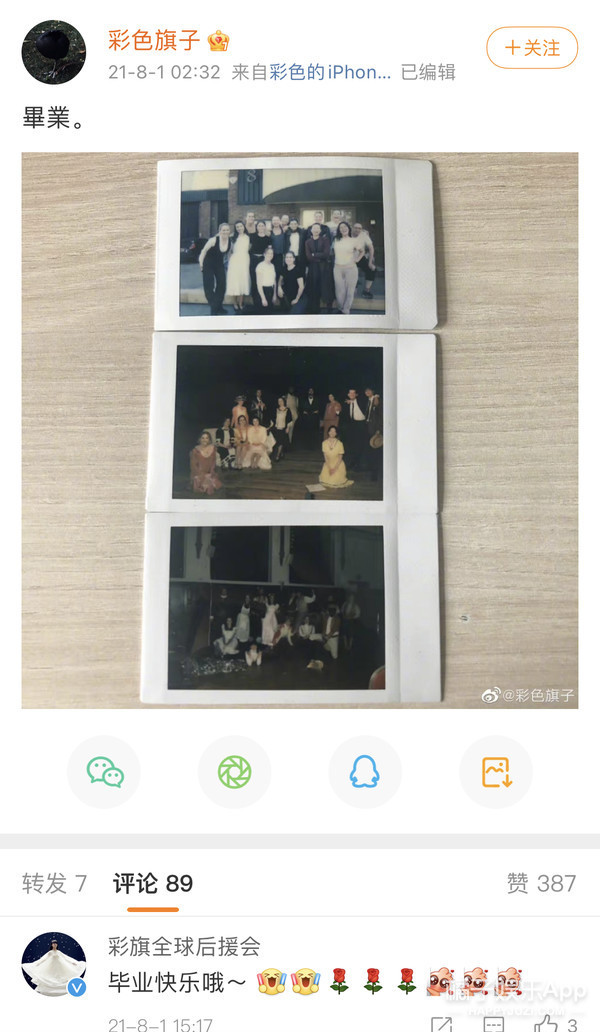600x1032 pixels.
Task: Switch to the 转发 tab
Action: tap(54, 883)
